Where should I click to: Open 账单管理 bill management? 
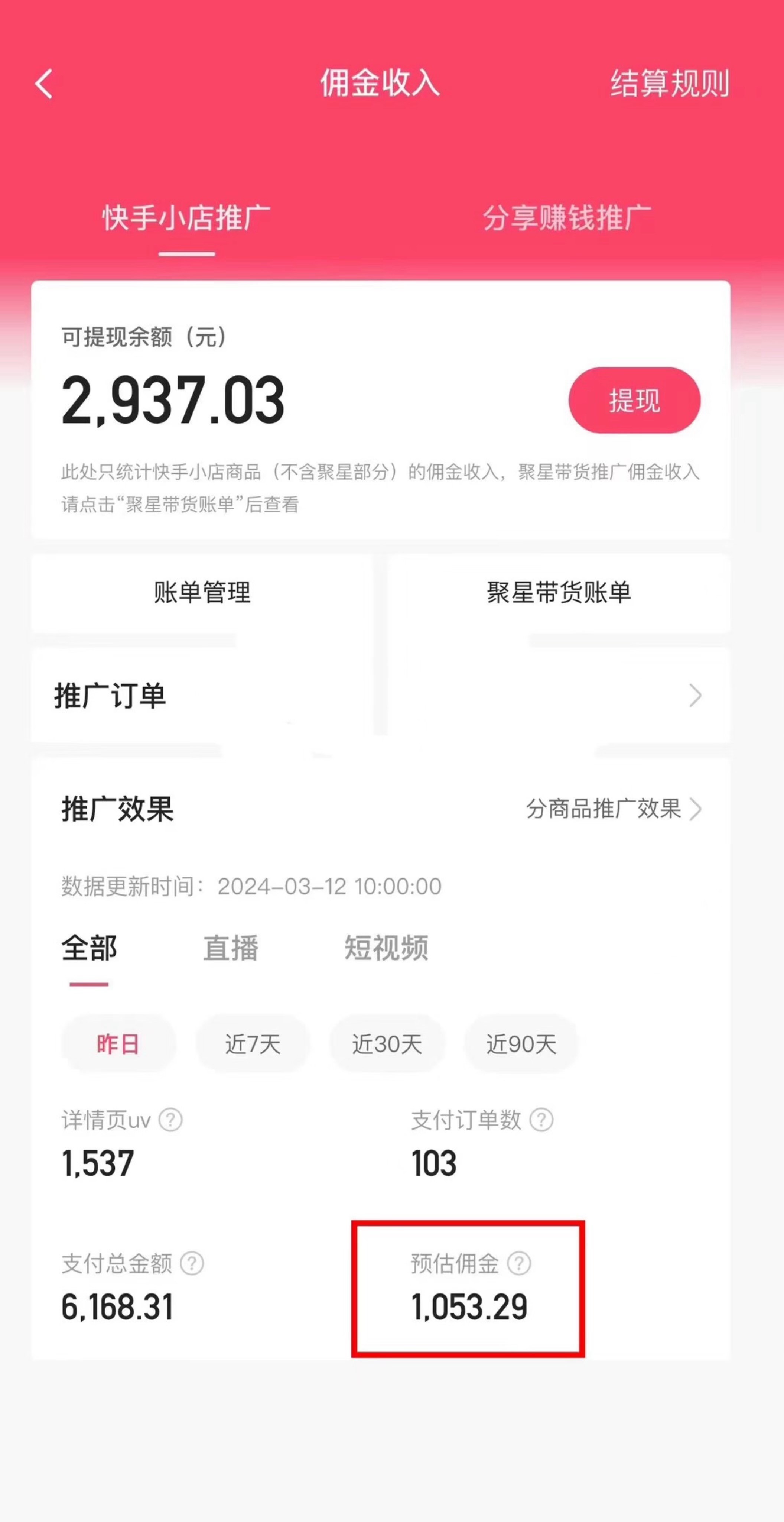coord(202,593)
